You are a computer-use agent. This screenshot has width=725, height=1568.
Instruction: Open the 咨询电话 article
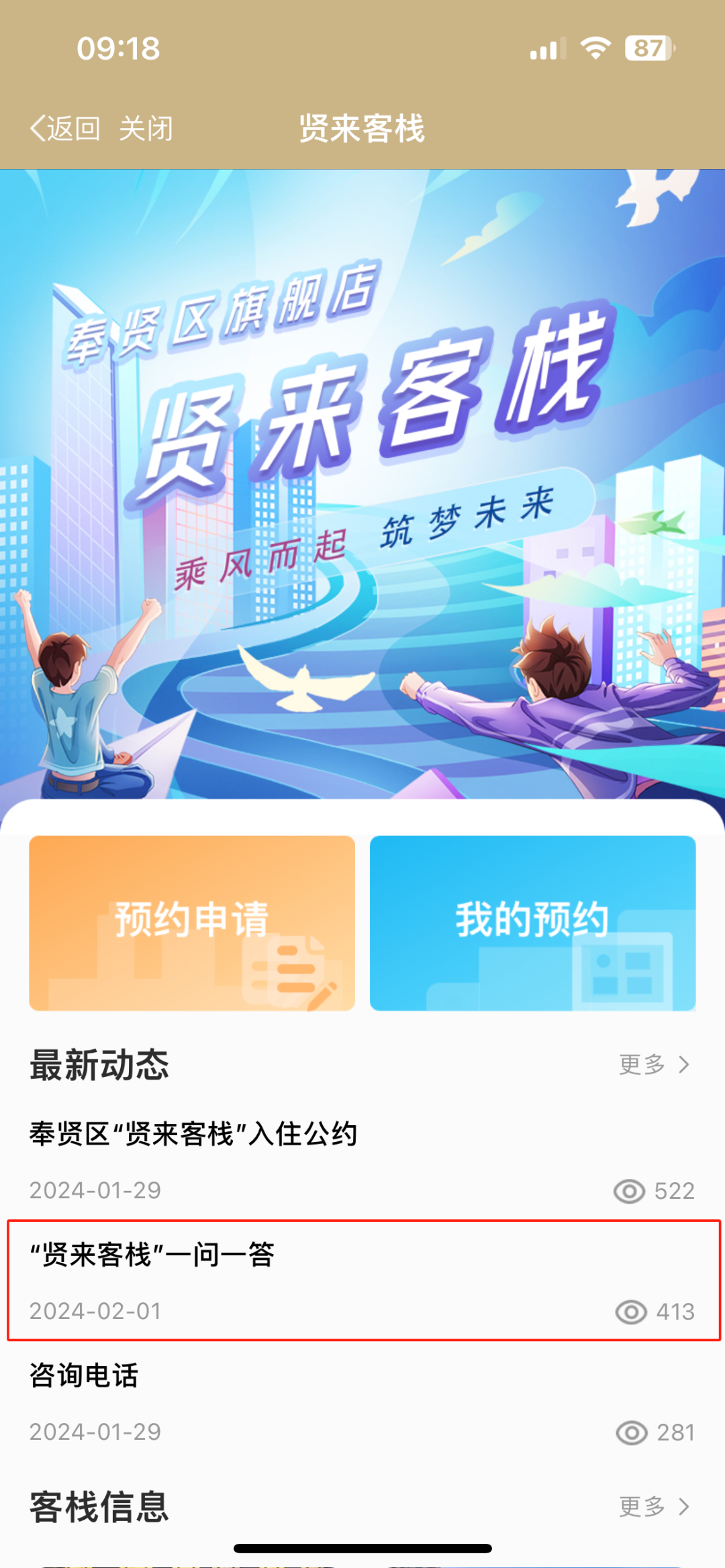(x=84, y=1375)
